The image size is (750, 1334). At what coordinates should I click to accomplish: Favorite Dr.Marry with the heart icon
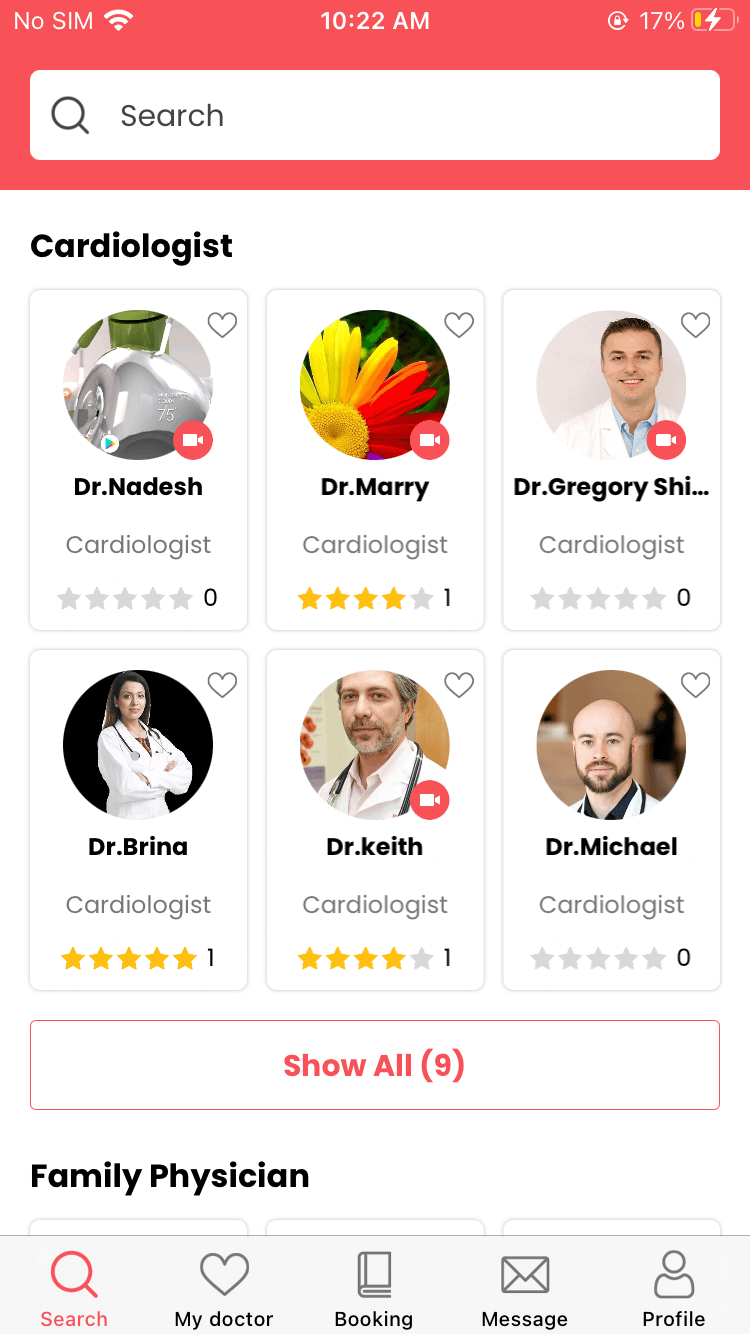[459, 325]
